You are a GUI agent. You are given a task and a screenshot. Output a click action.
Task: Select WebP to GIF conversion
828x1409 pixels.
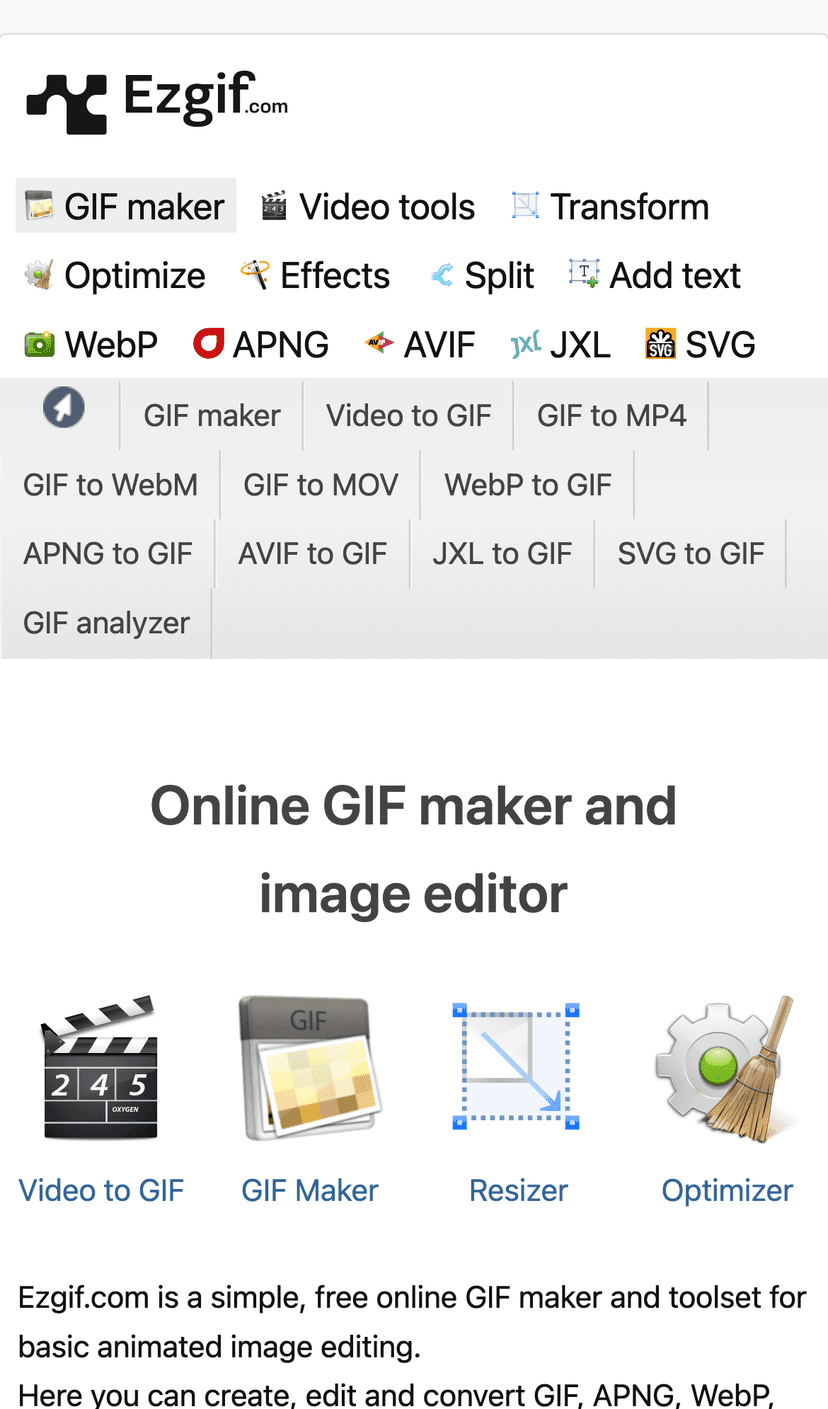click(x=528, y=484)
